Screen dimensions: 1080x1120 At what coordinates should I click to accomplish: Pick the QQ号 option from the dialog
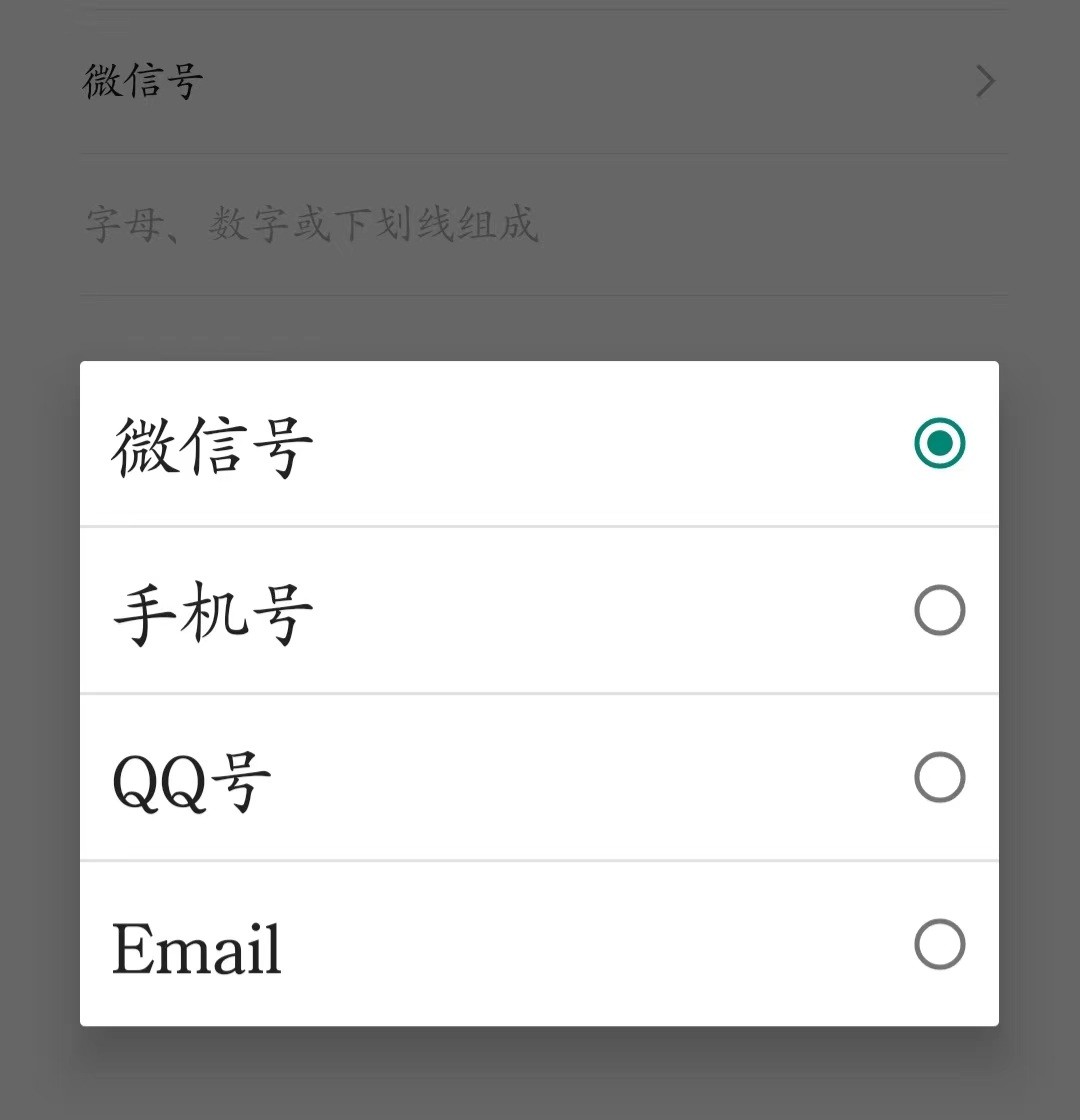[540, 777]
